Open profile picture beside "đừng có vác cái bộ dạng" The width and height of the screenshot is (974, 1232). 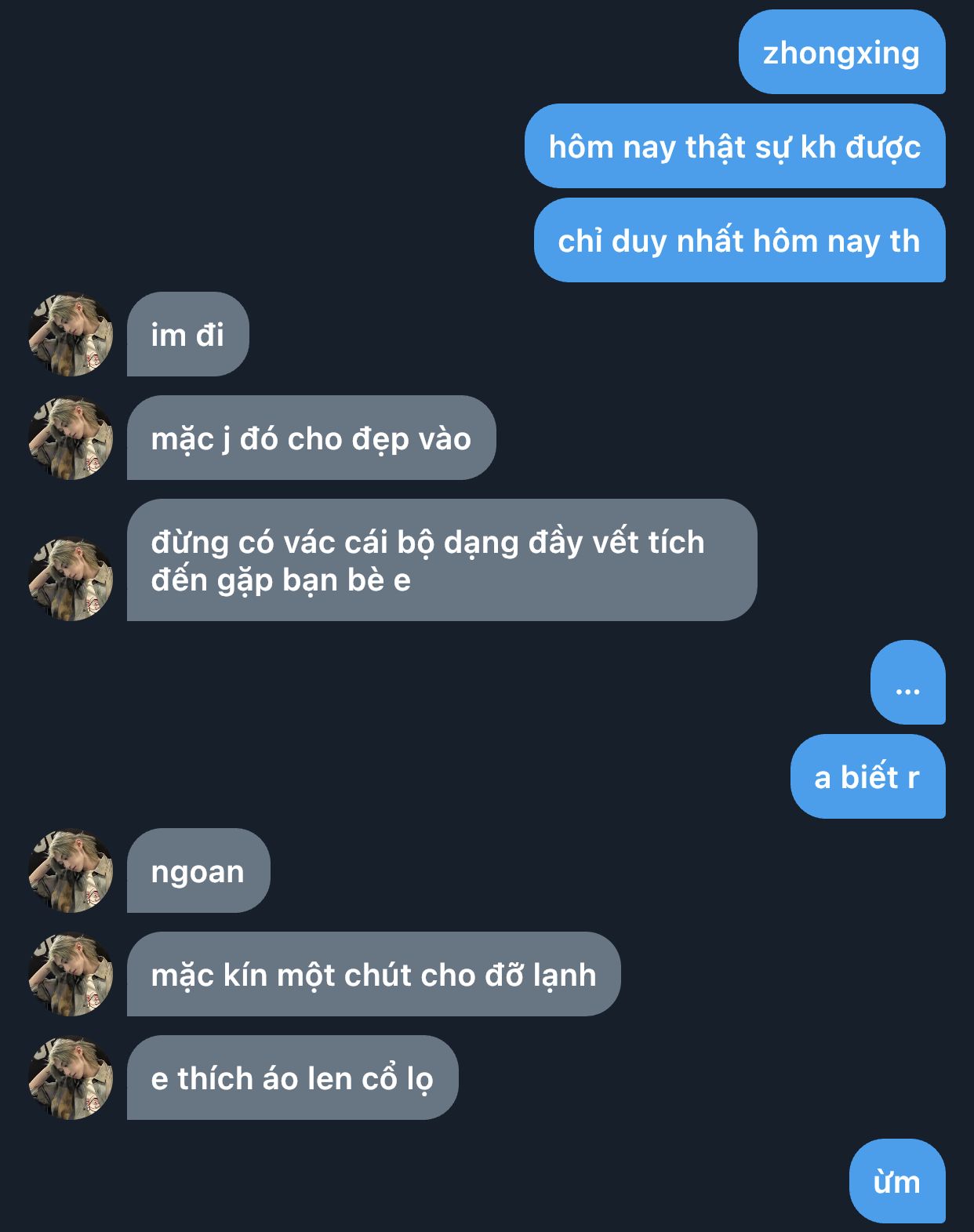pos(71,579)
